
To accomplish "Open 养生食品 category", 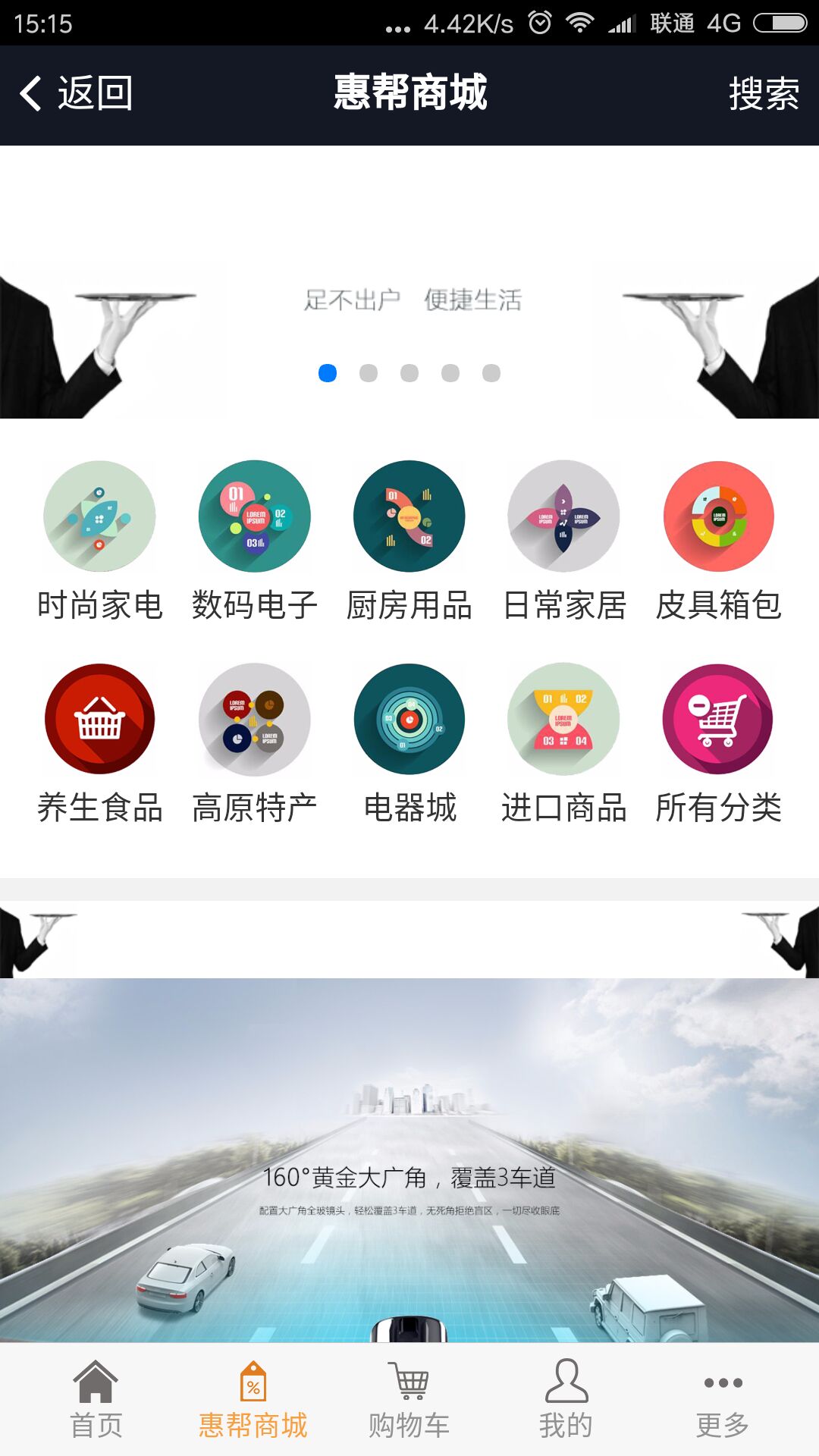I will tap(99, 743).
